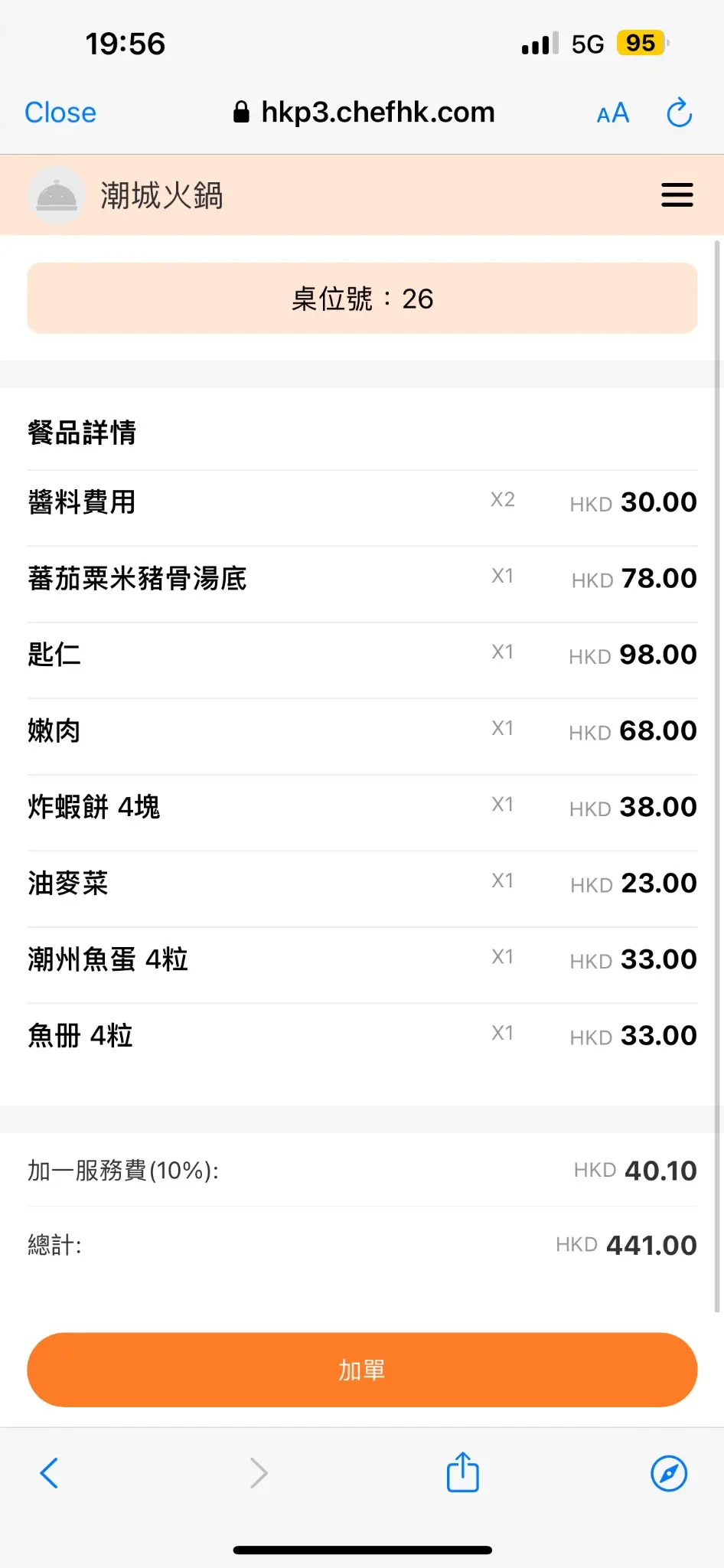The image size is (724, 1568).
Task: Reload the page
Action: 679,113
